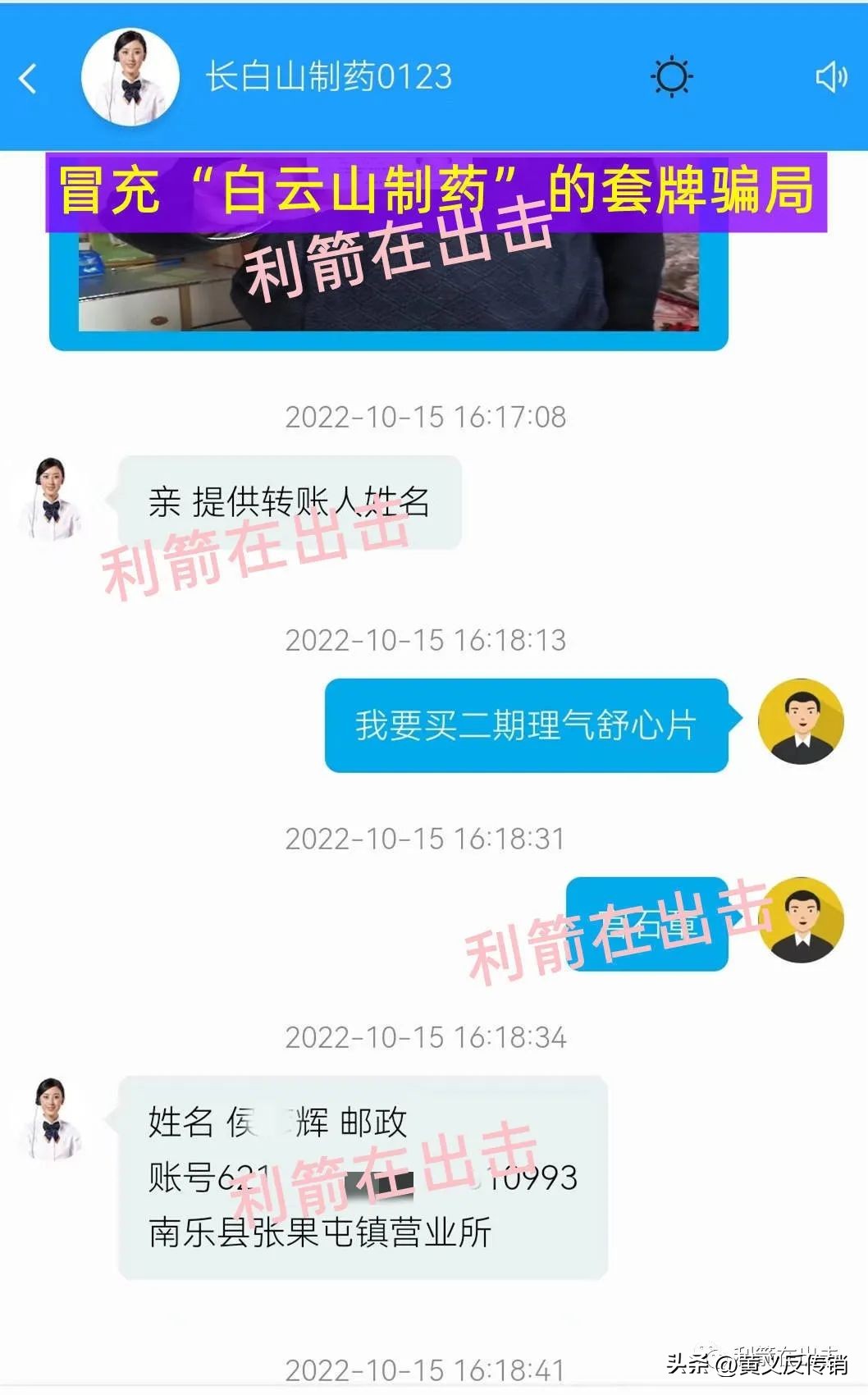
Task: Tap the purple banner about 白云山制药 scam
Action: coord(435,190)
